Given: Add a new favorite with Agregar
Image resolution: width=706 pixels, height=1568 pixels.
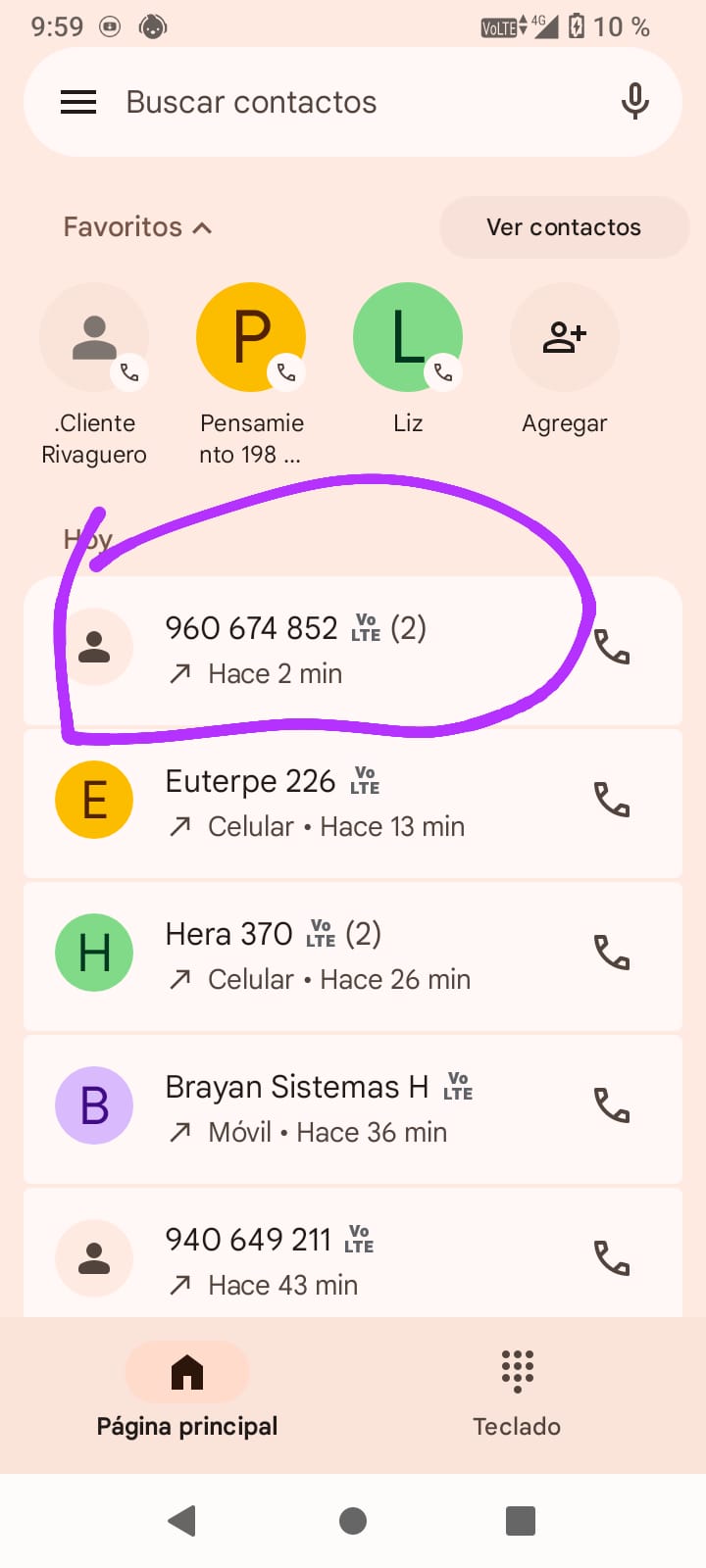Looking at the screenshot, I should (565, 338).
